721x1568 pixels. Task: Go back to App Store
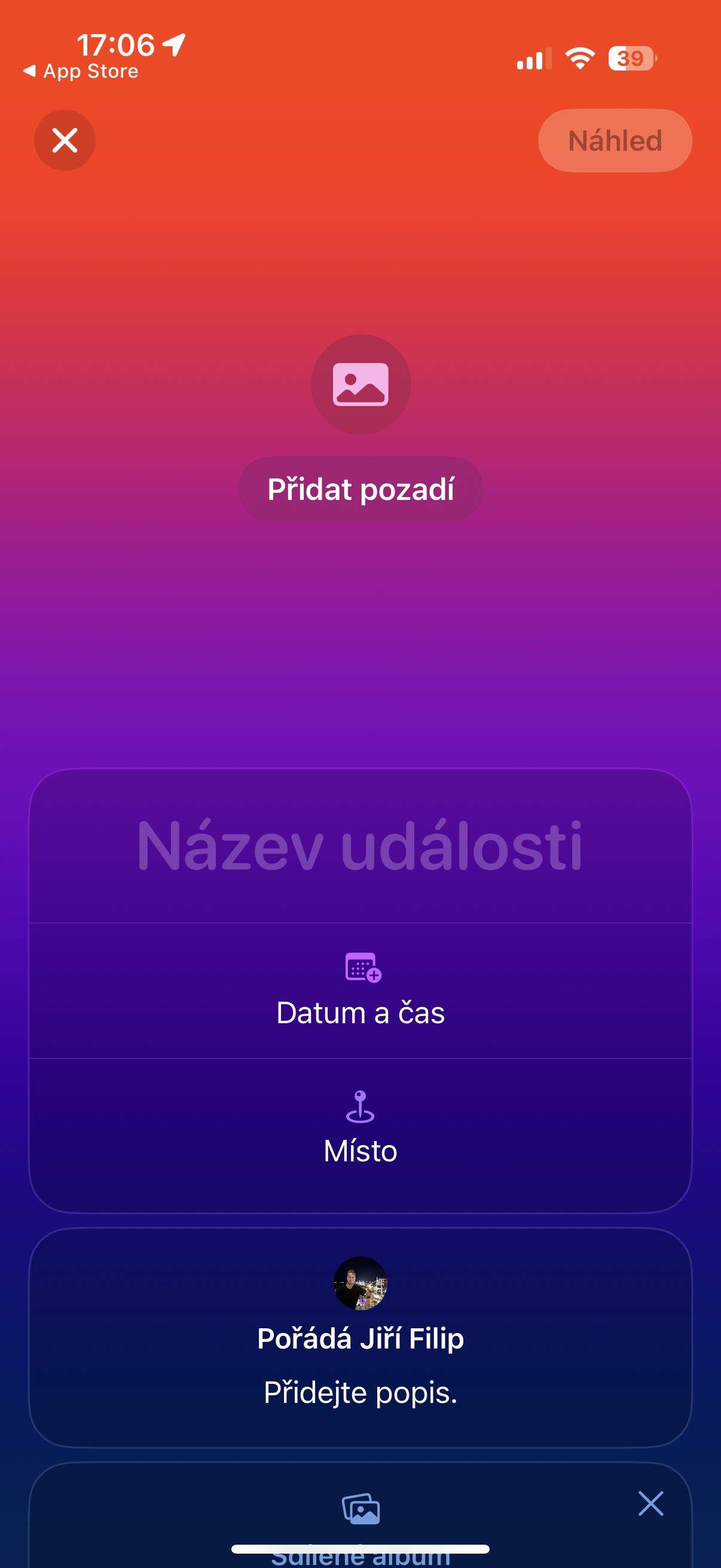coord(81,72)
